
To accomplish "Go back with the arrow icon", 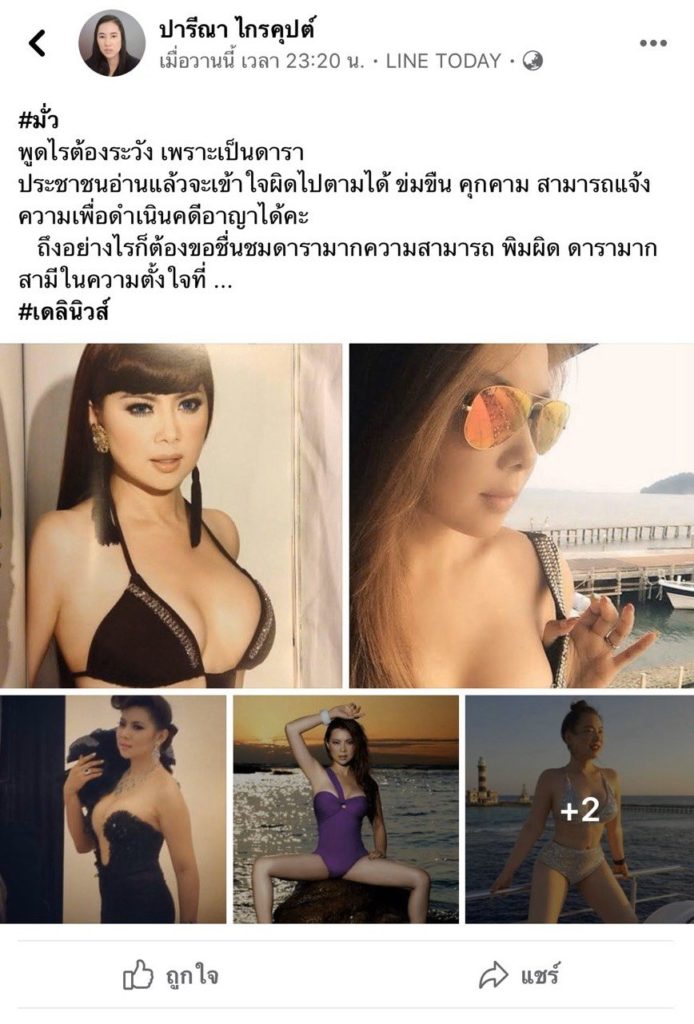I will [x=37, y=43].
